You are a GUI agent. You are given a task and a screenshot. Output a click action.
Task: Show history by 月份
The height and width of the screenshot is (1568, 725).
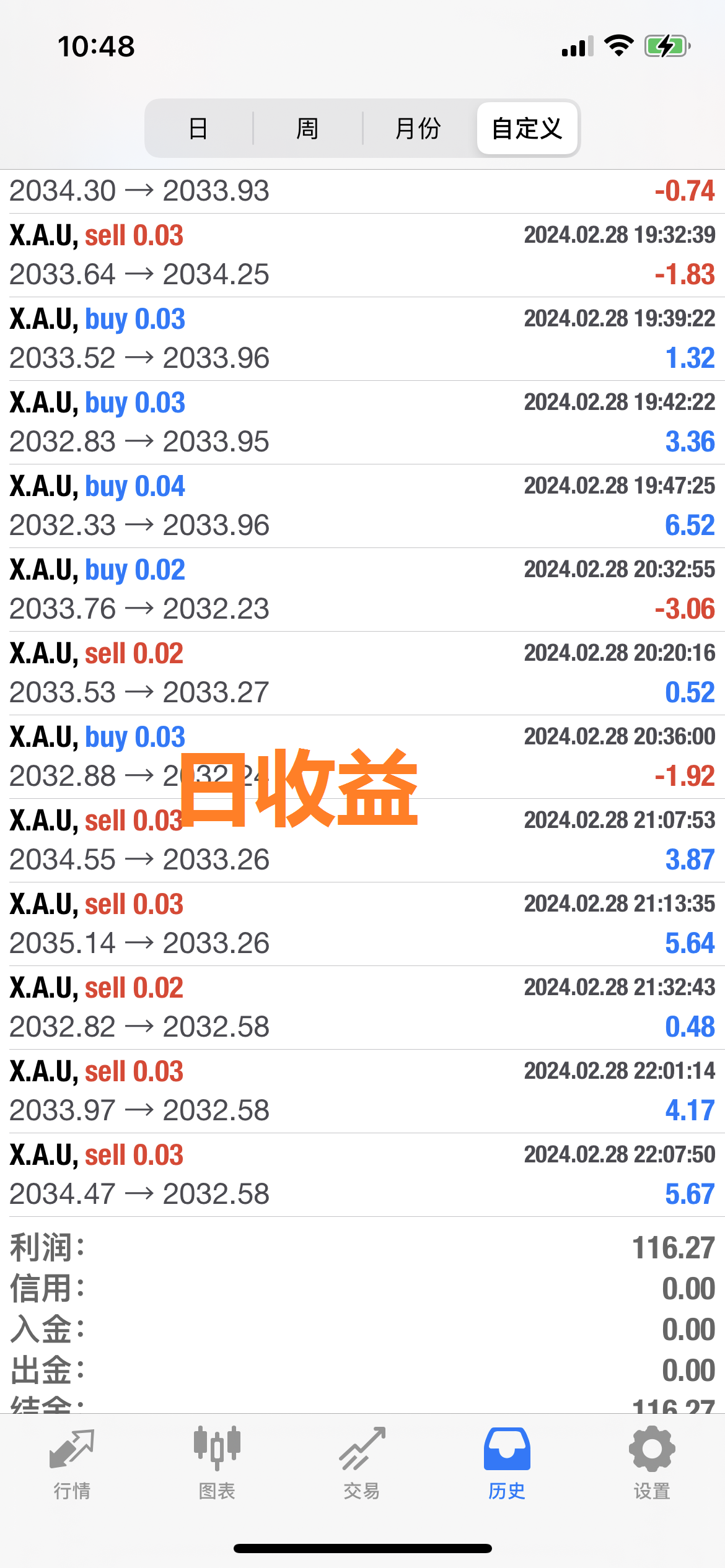[418, 128]
